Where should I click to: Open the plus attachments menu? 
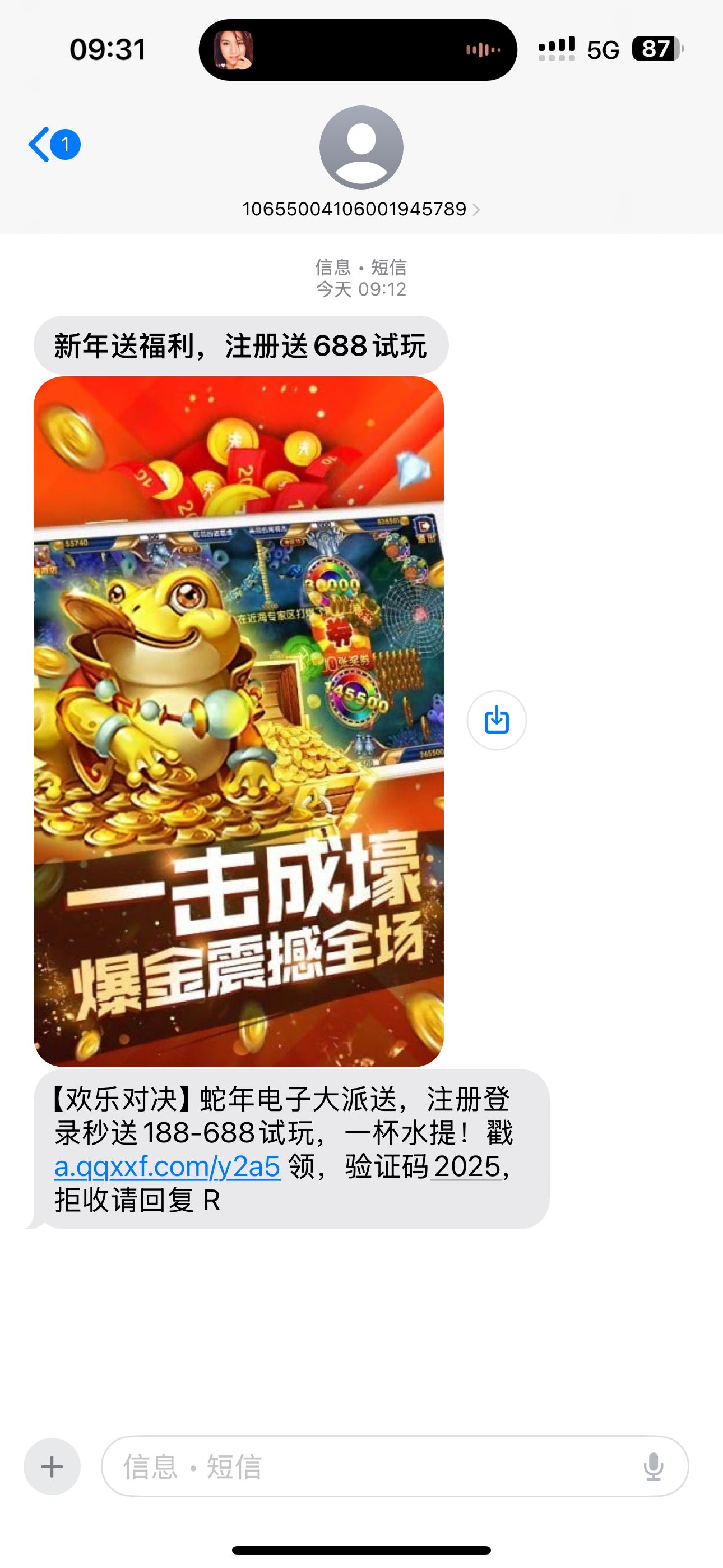point(52,1466)
